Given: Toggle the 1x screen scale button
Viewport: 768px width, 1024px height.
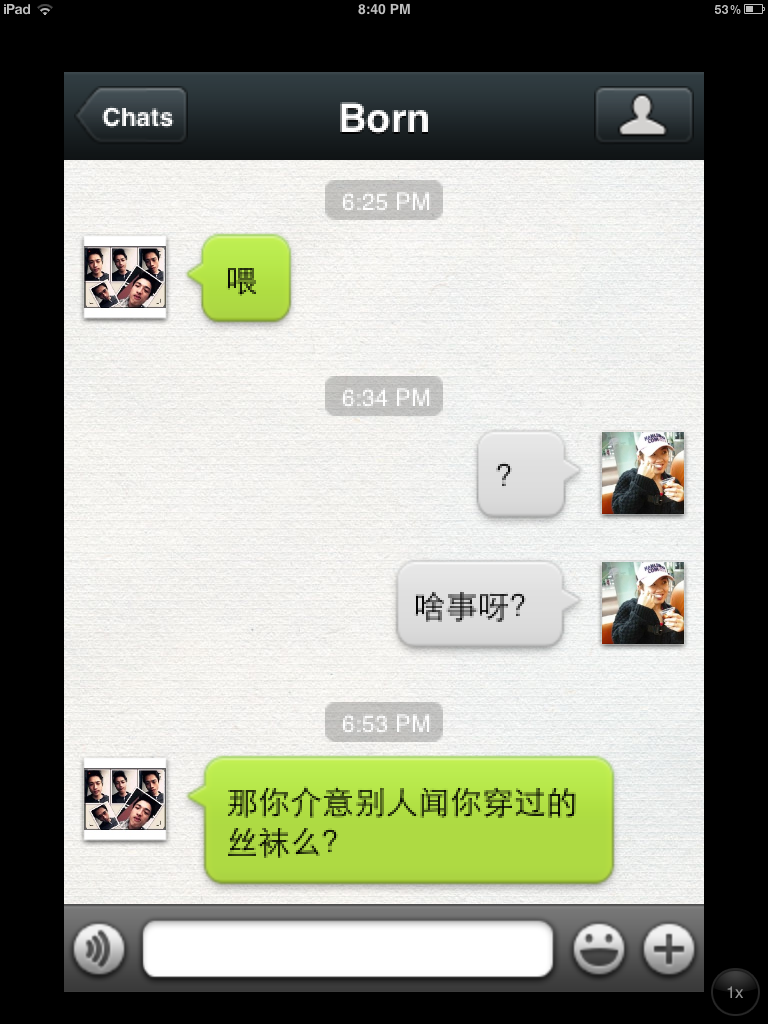Looking at the screenshot, I should coord(735,992).
